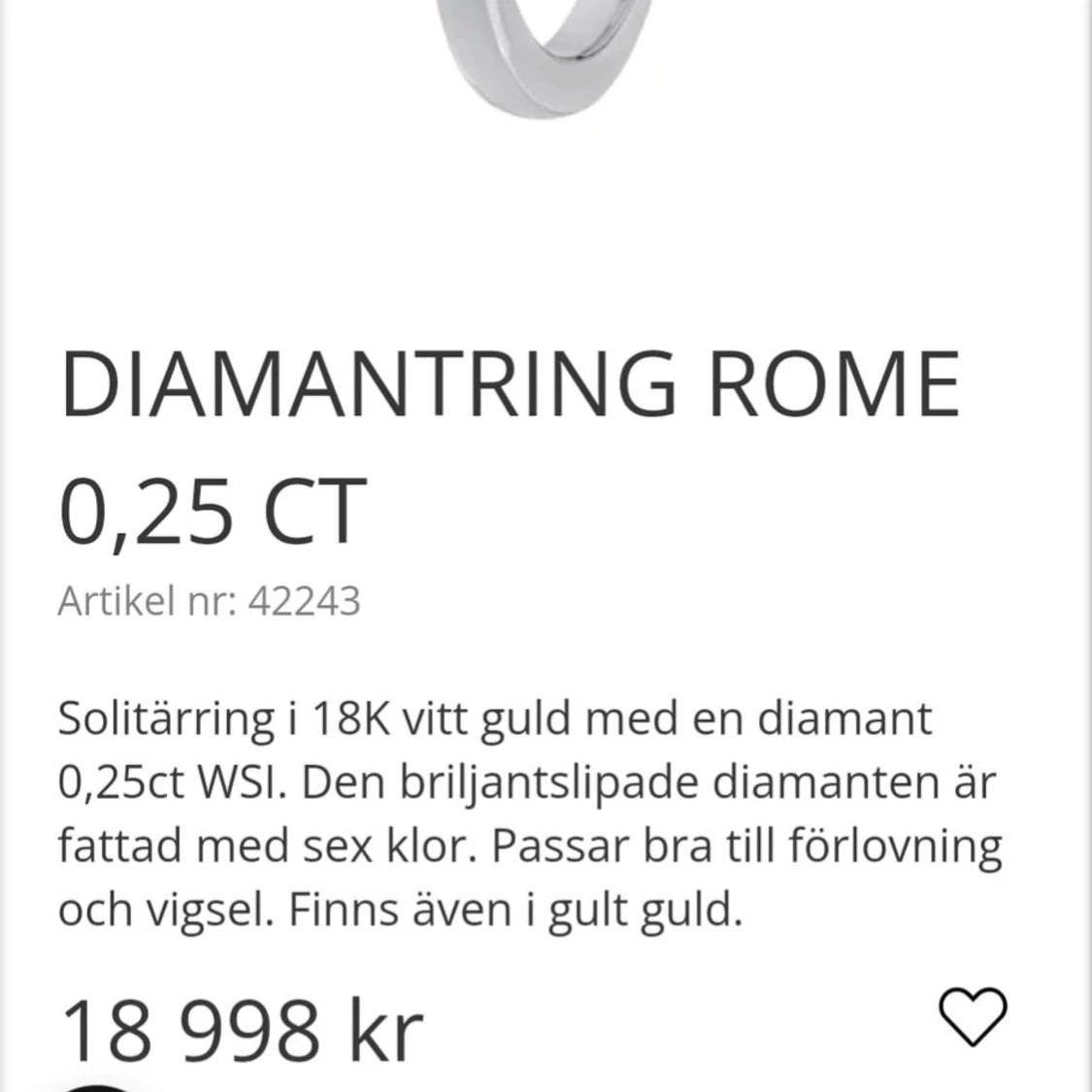This screenshot has width=1092, height=1092.
Task: Add Diamantring Rome to wishlist via heart
Action: pos(973,1016)
